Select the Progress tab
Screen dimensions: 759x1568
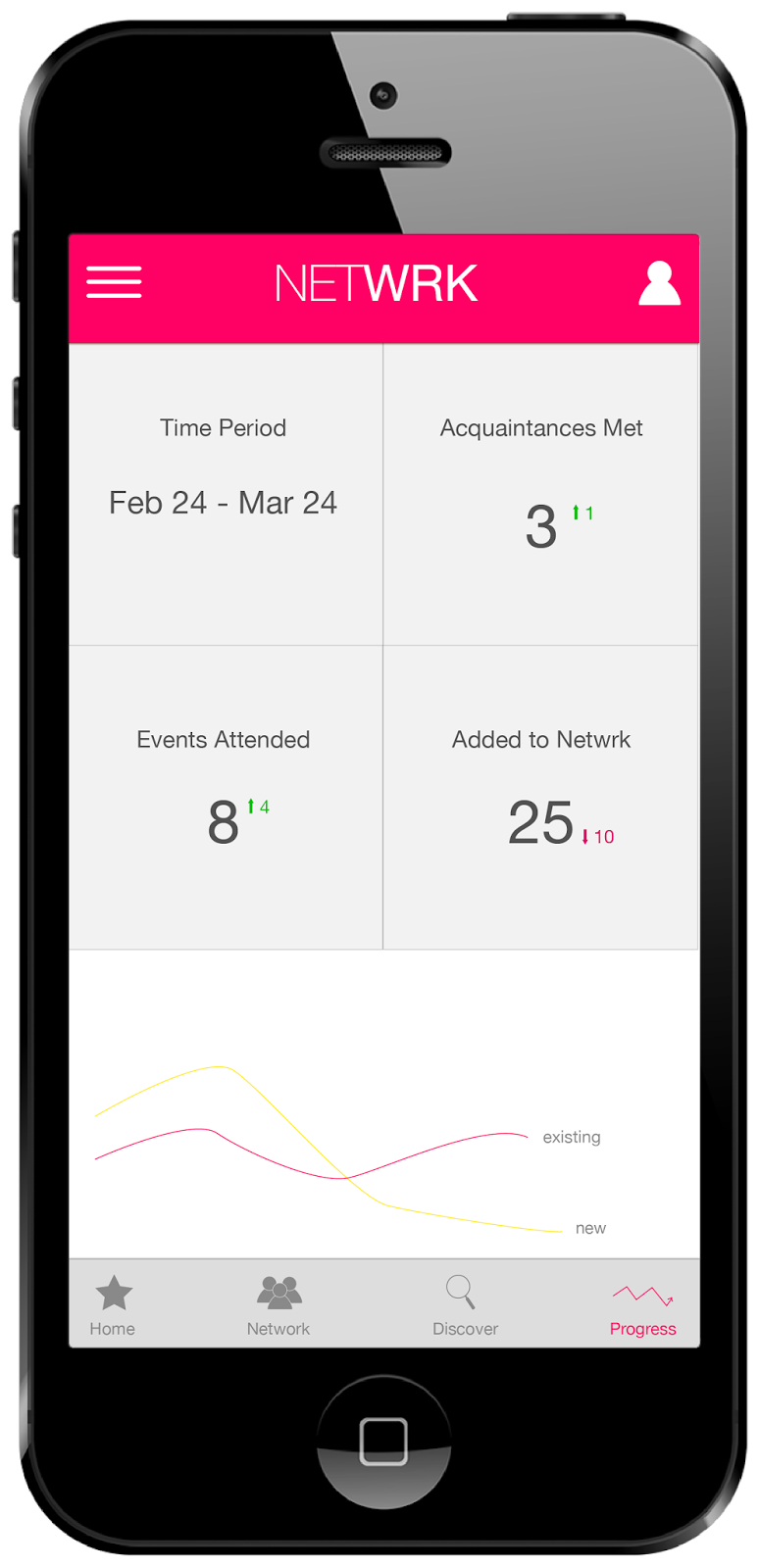pyautogui.click(x=642, y=1307)
